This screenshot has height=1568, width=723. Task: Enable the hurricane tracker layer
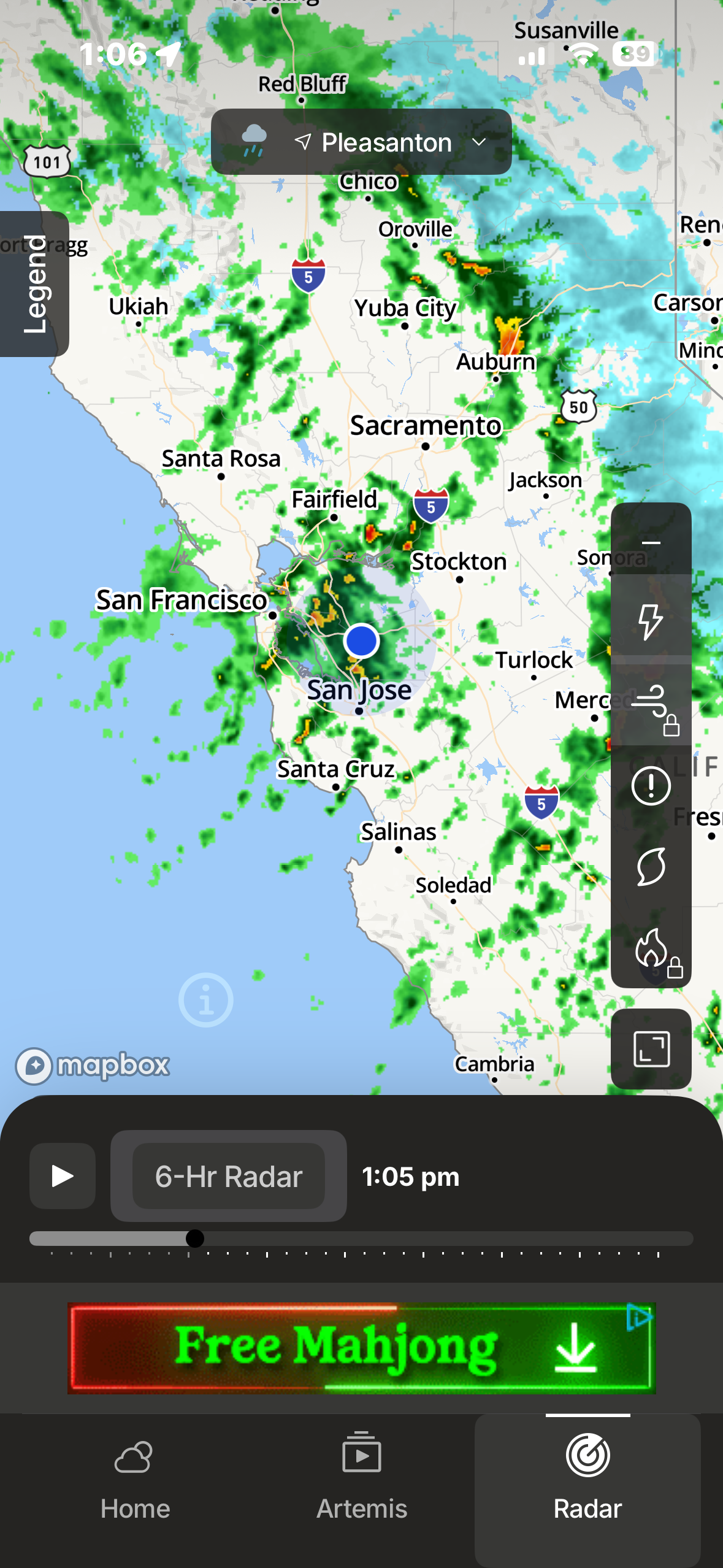(651, 867)
